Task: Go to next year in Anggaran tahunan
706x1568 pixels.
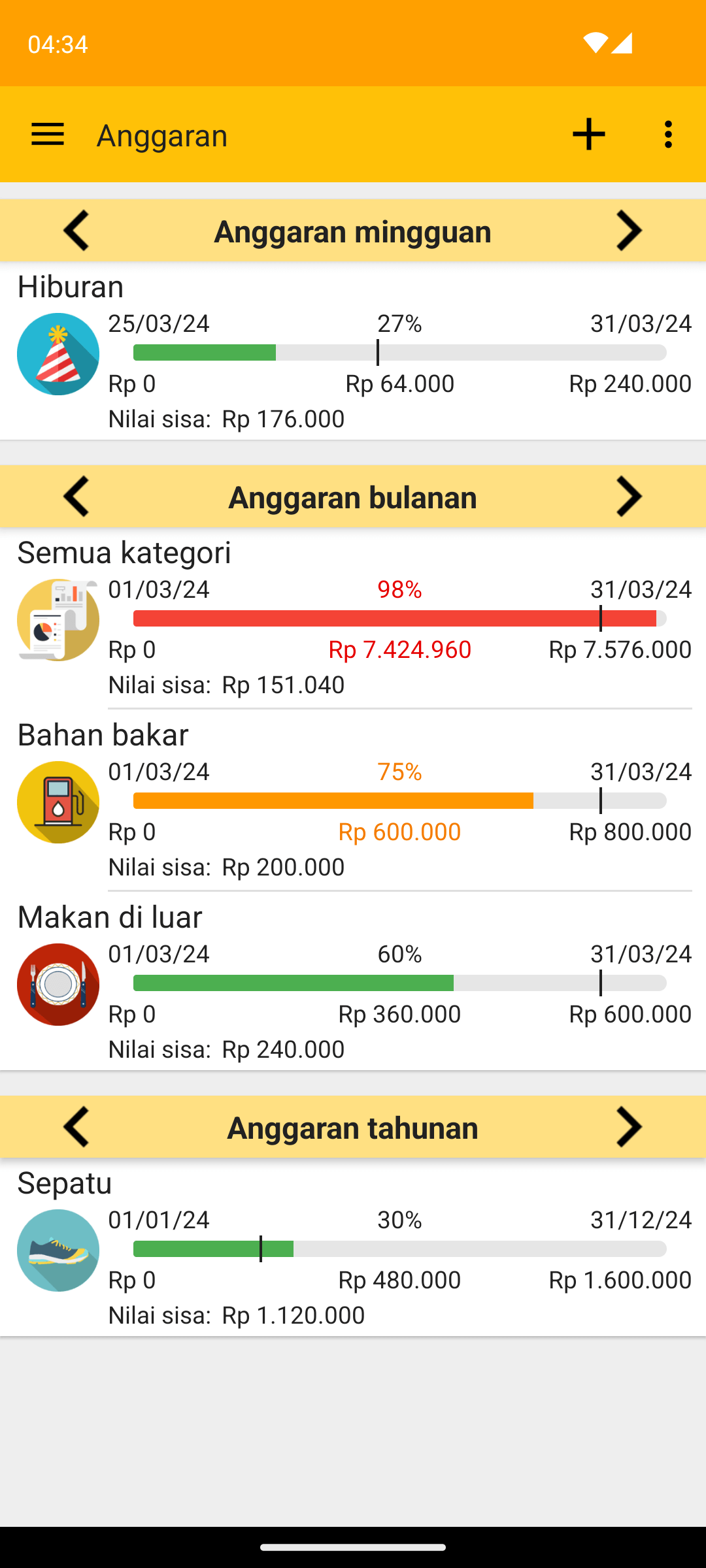Action: tap(629, 1127)
